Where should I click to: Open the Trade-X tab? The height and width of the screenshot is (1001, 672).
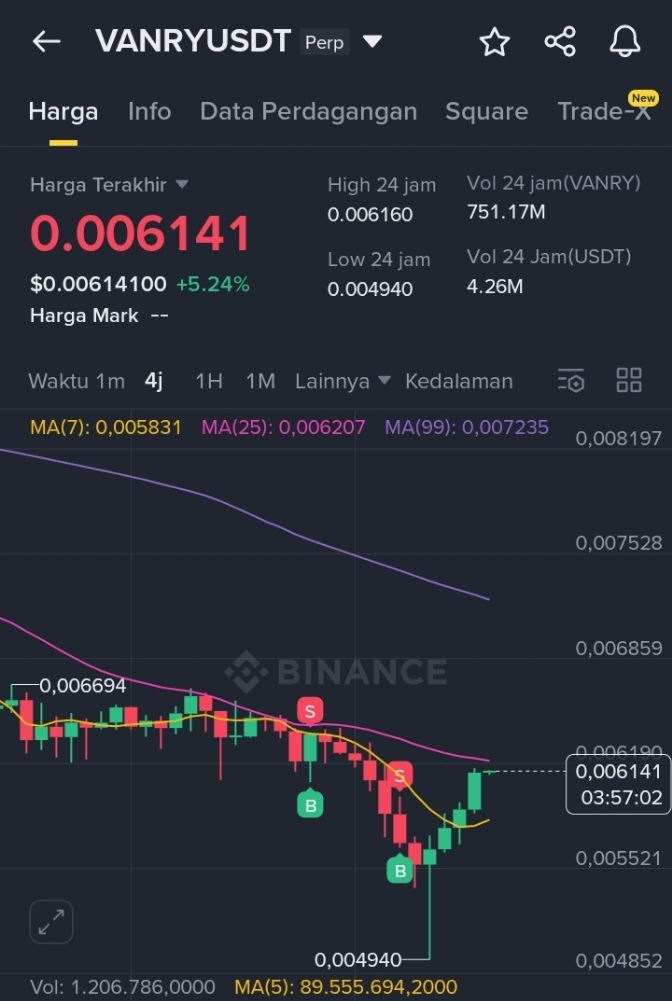(x=604, y=111)
